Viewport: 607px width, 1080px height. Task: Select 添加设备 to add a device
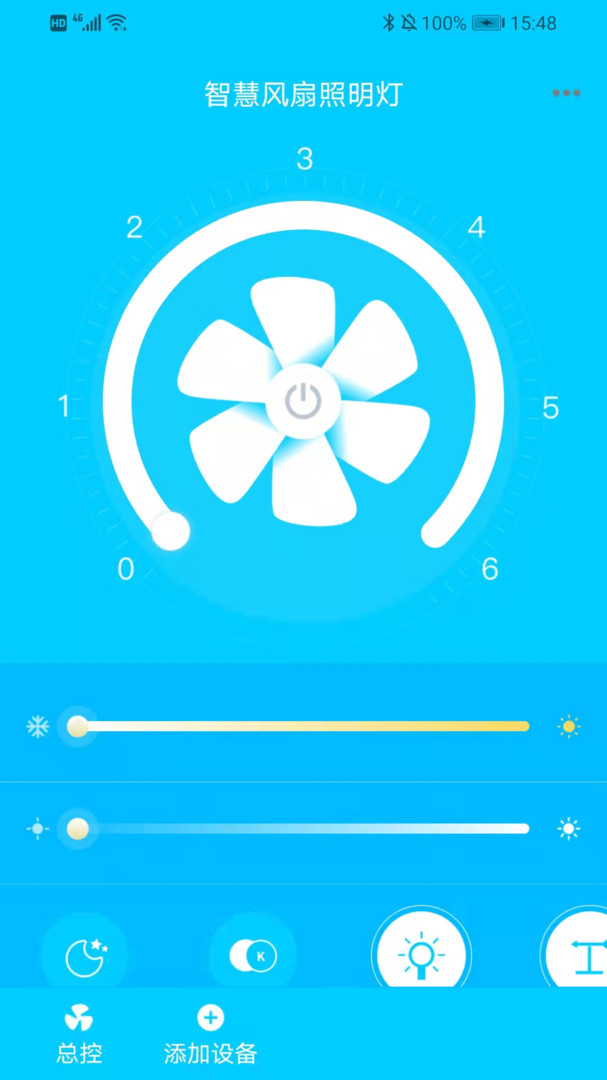[210, 1034]
